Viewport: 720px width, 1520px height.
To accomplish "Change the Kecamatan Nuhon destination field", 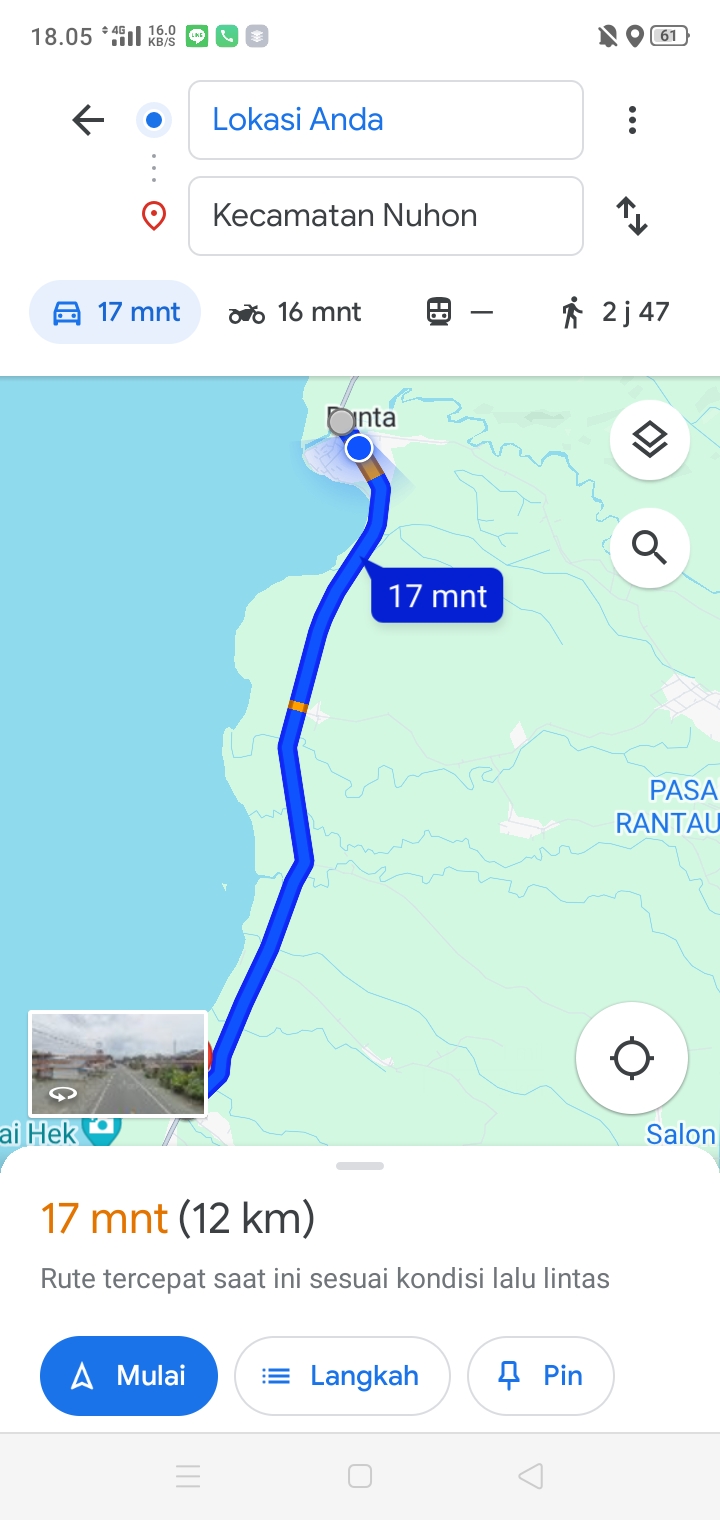I will tap(385, 216).
